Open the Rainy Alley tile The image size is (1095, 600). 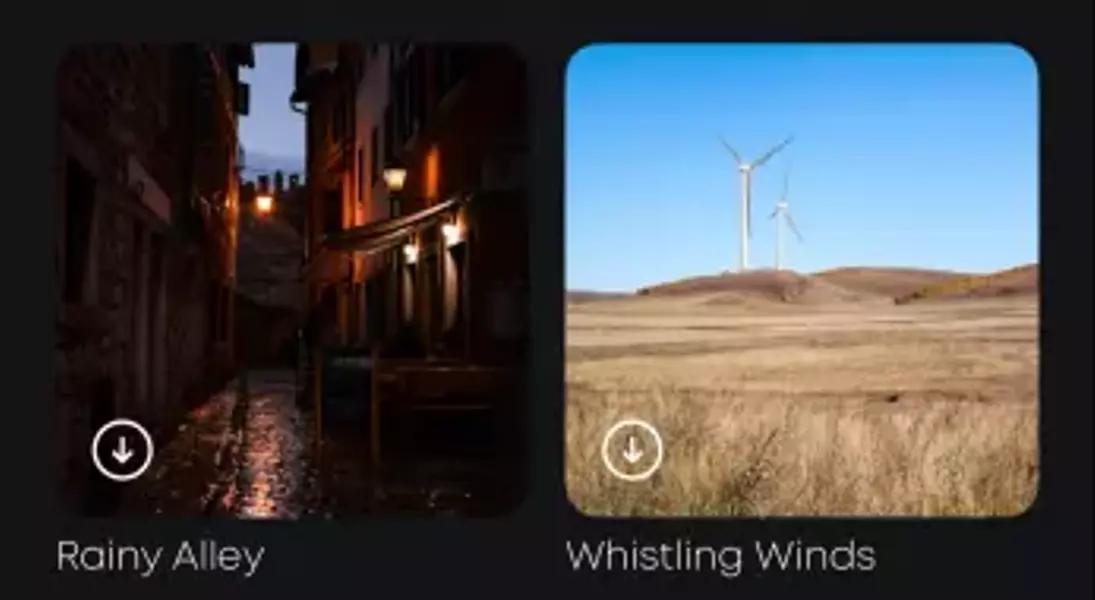(x=290, y=250)
